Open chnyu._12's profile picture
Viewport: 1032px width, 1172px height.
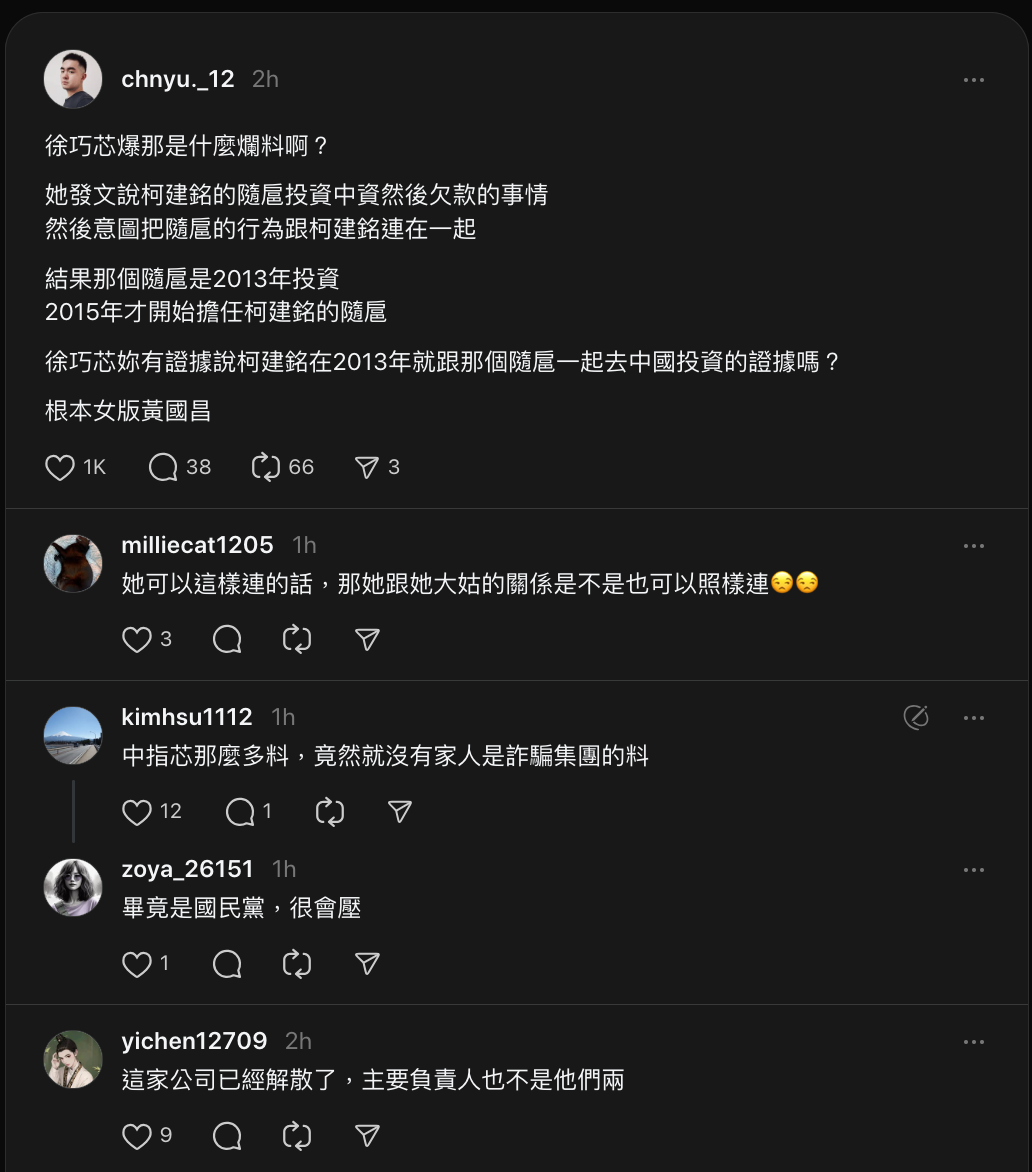point(73,79)
